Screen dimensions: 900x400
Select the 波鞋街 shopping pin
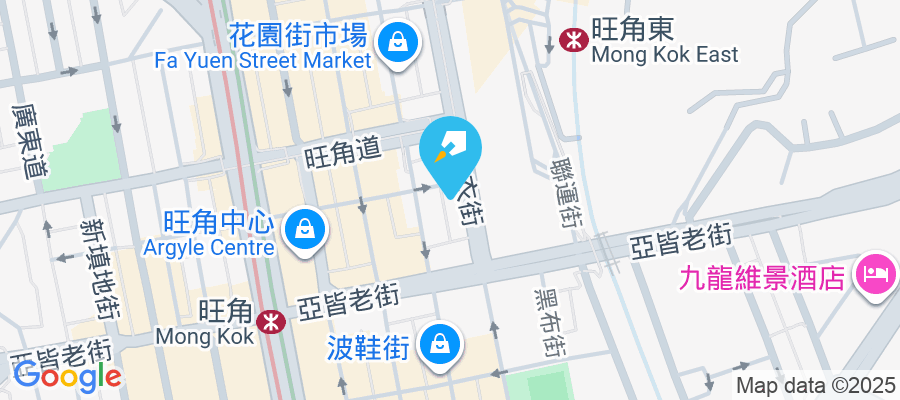pos(439,346)
